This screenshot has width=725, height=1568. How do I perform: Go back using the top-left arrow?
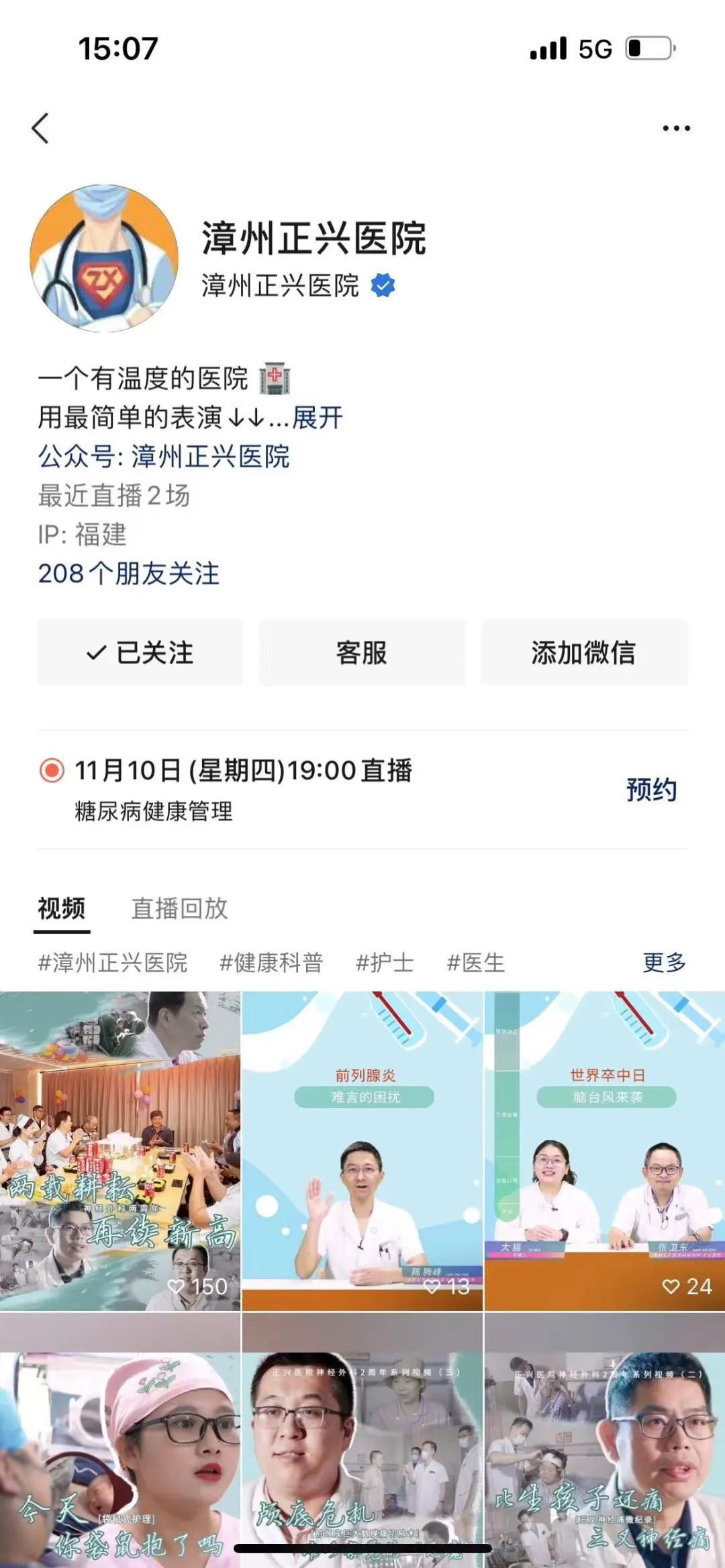tap(40, 128)
